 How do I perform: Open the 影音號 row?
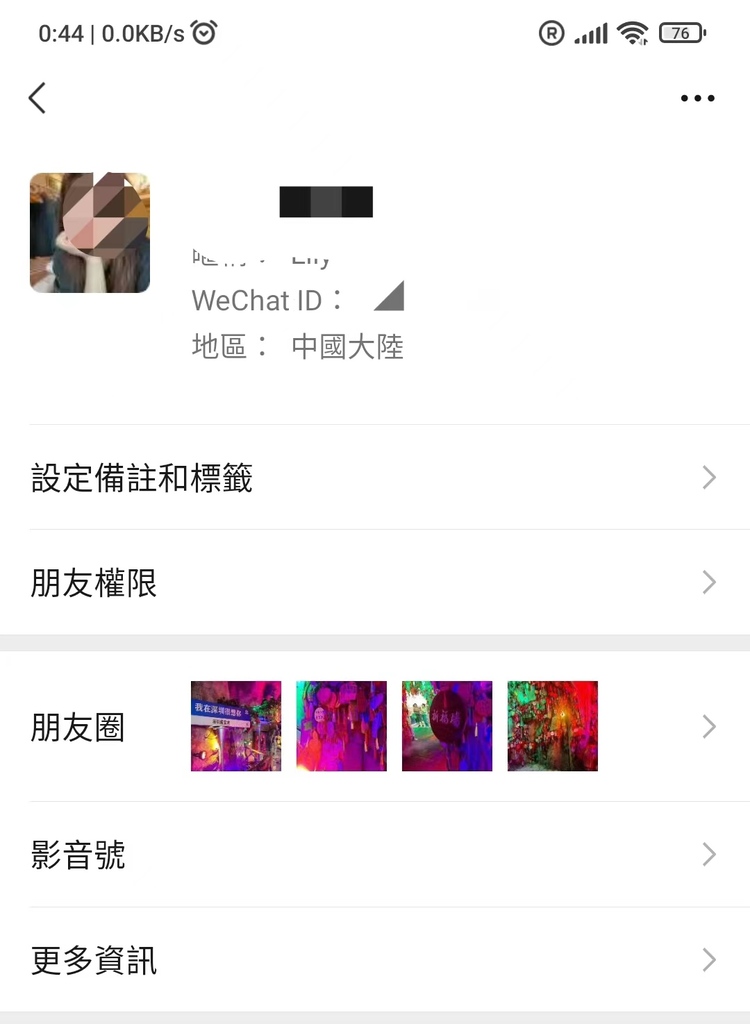375,855
